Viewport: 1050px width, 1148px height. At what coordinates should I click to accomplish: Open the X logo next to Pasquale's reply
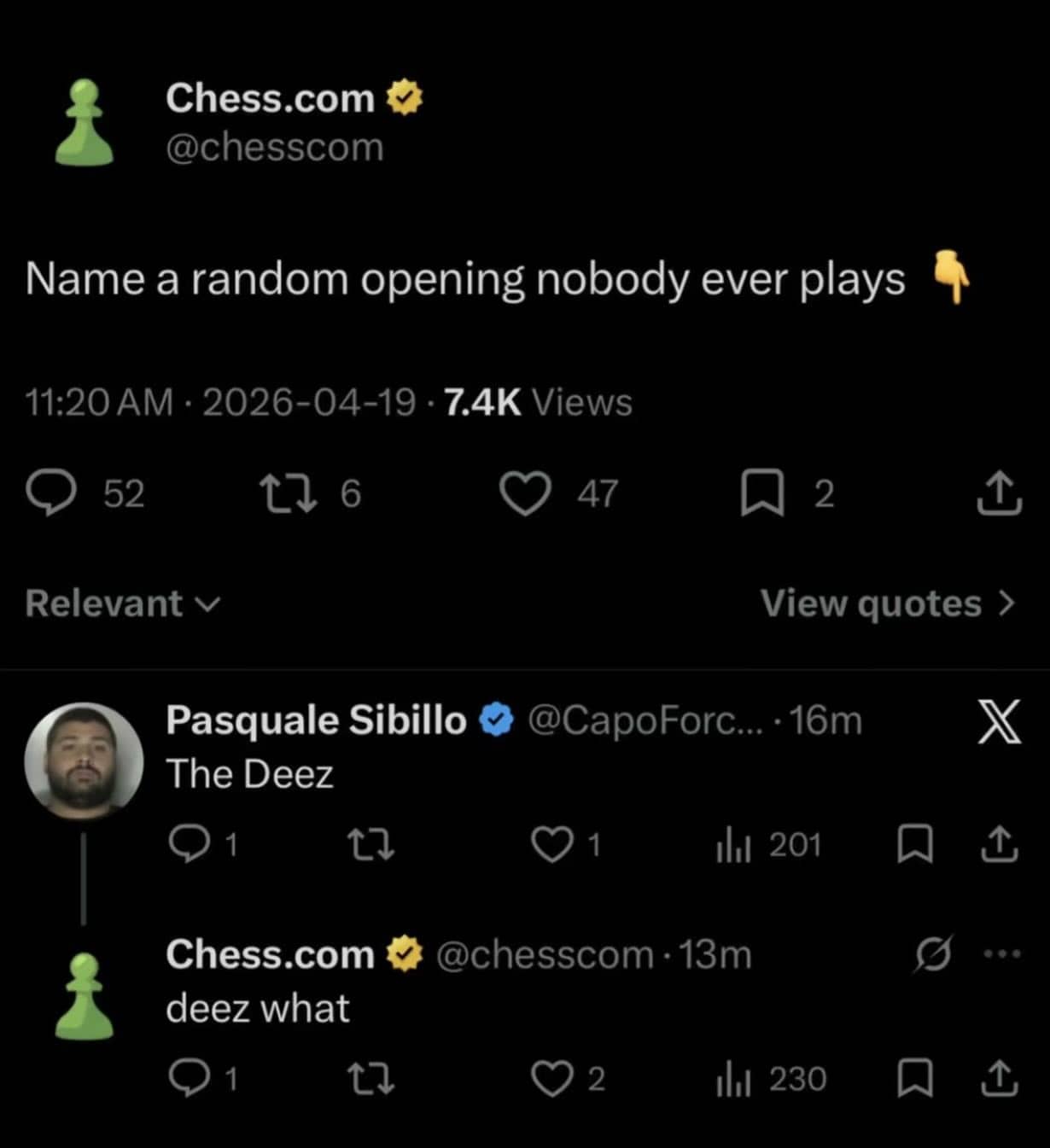1000,721
